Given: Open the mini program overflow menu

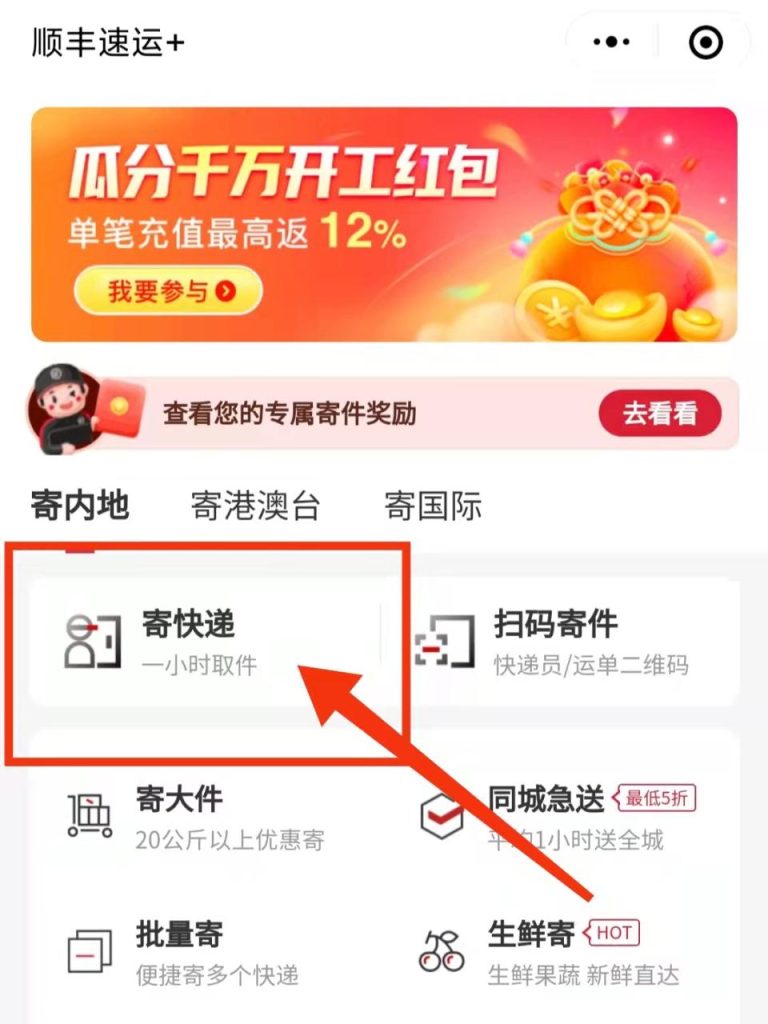Looking at the screenshot, I should 611,42.
